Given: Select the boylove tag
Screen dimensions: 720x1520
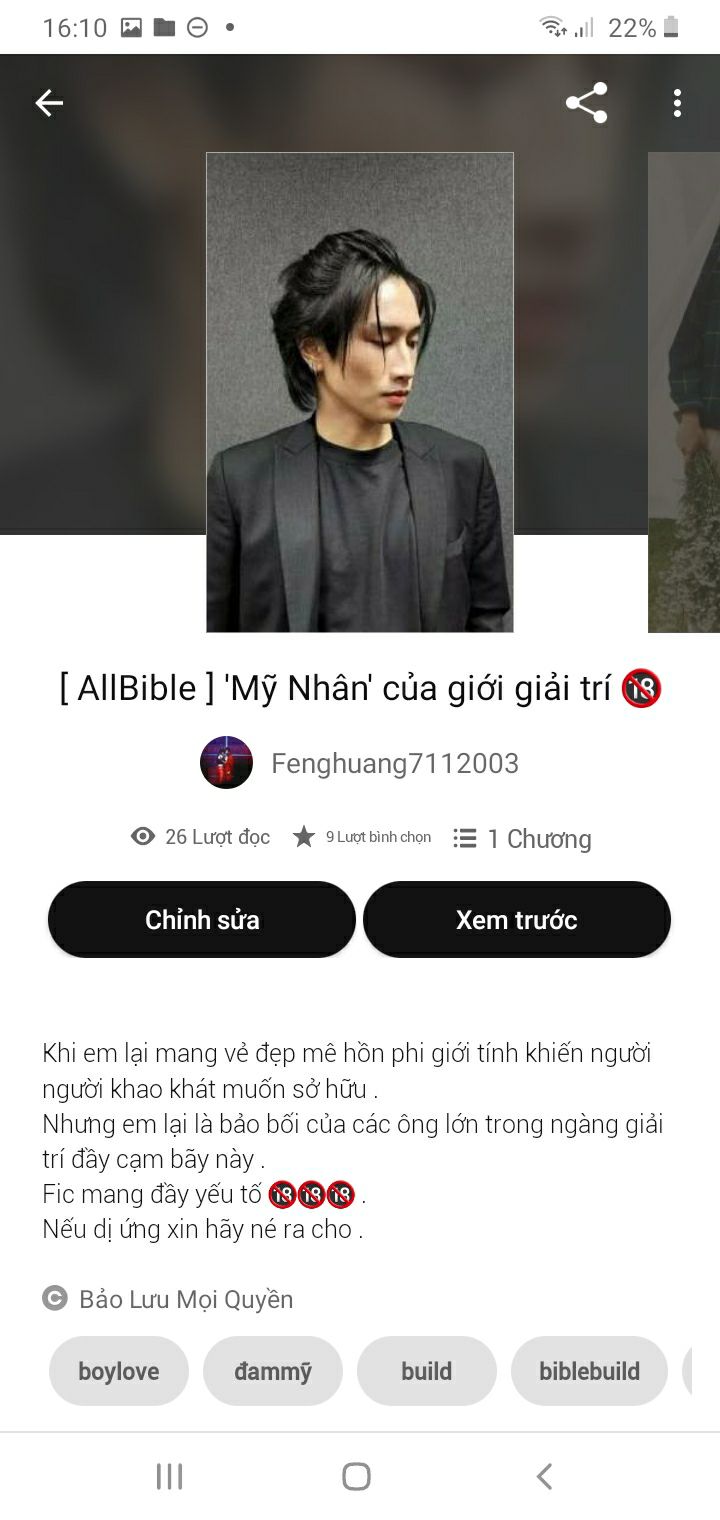Looking at the screenshot, I should (x=119, y=1371).
